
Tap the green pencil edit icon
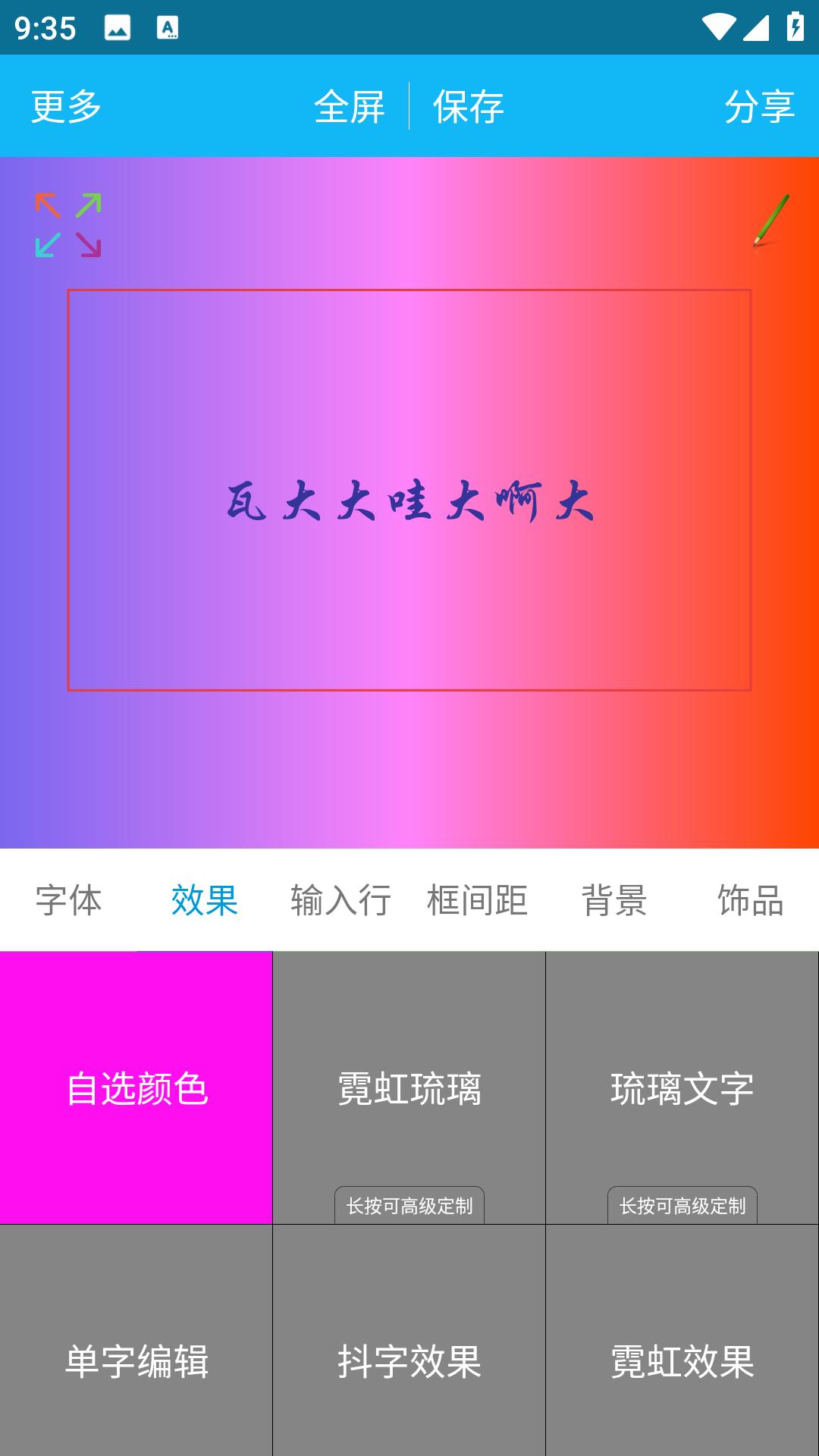771,220
